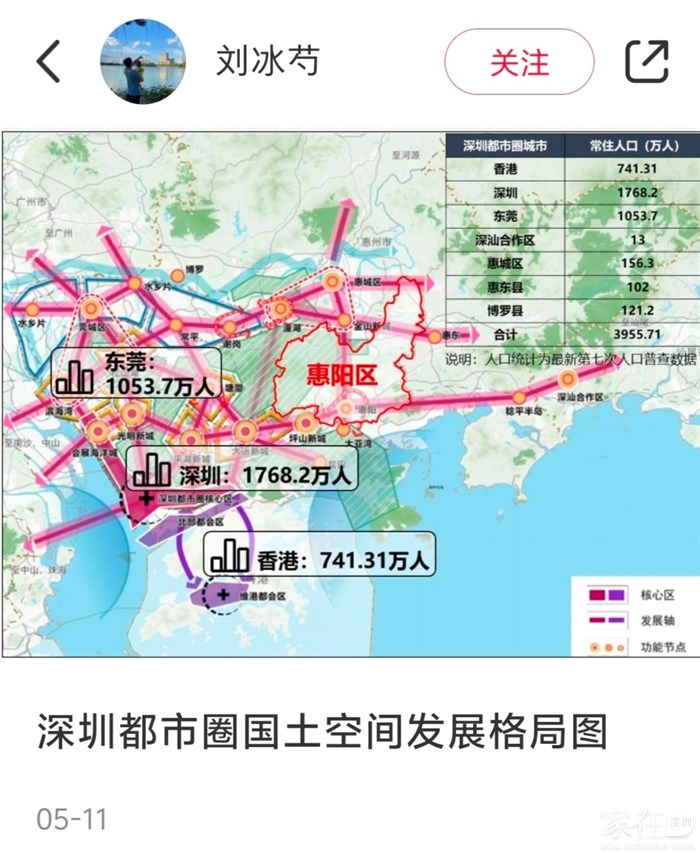Follow the author with 关注

point(519,62)
